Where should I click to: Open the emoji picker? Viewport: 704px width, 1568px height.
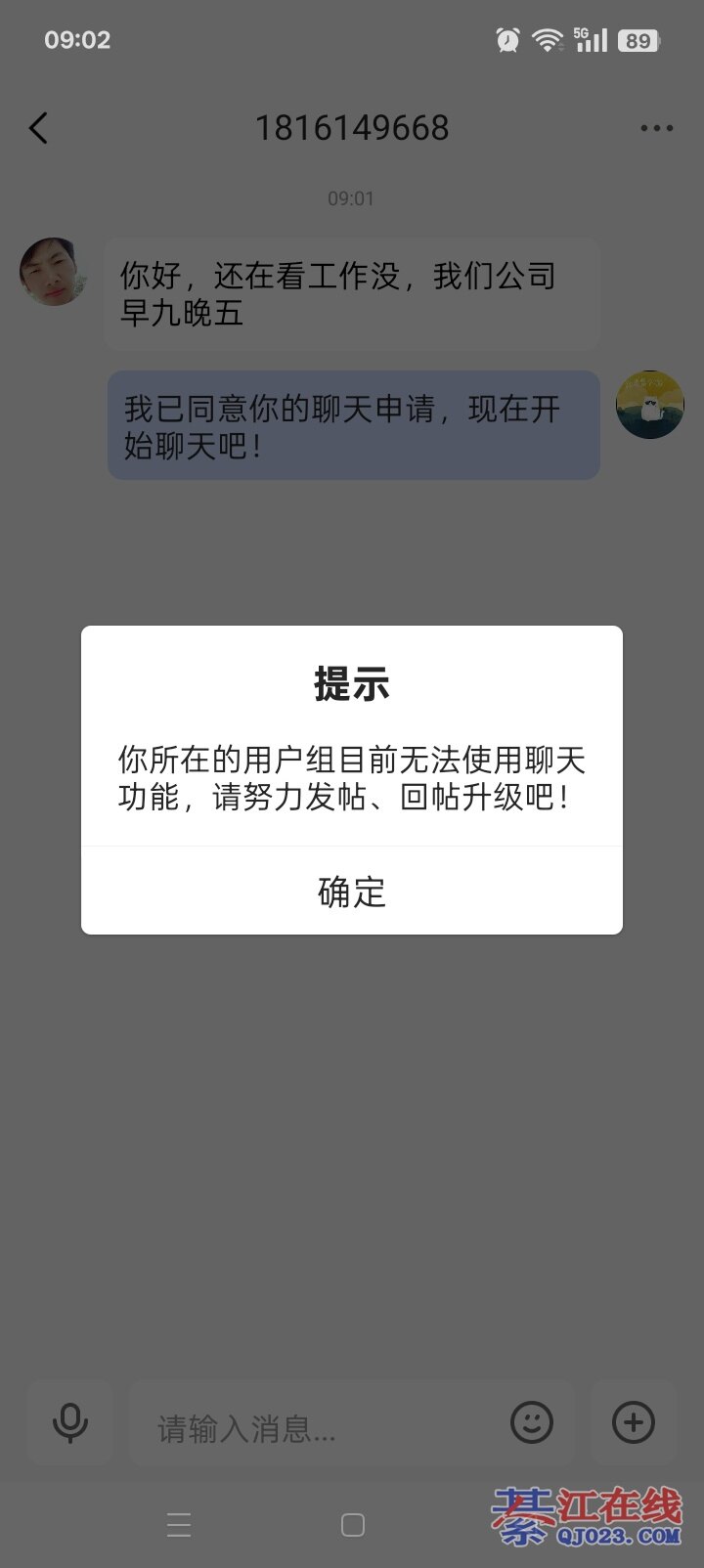tap(532, 1422)
